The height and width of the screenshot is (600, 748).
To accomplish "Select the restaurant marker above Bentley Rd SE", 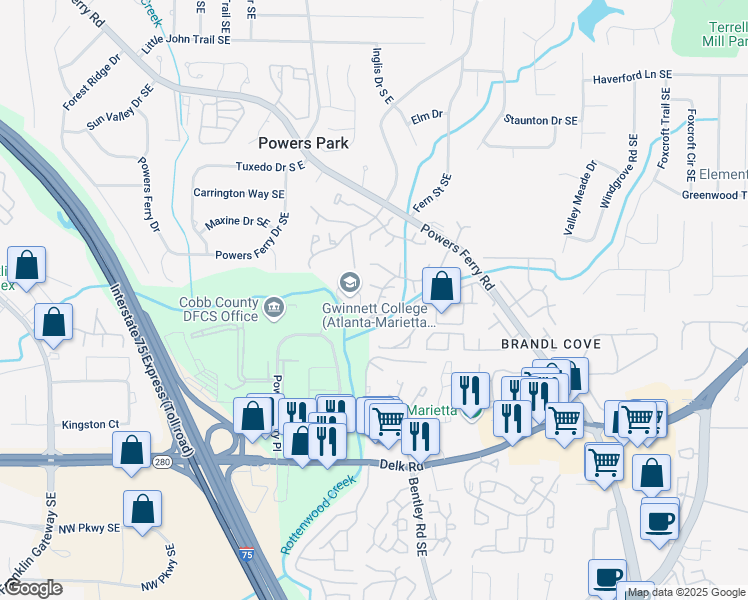I will pos(420,439).
